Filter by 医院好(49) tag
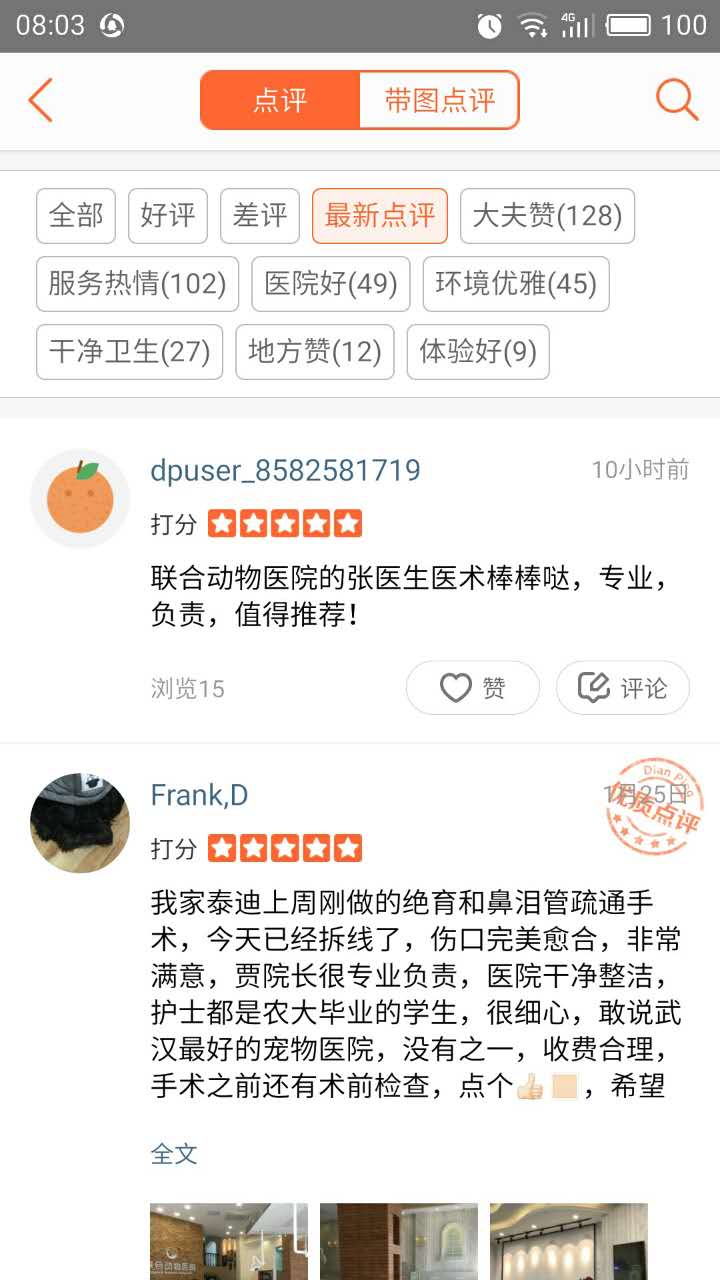This screenshot has width=720, height=1280. click(x=331, y=284)
